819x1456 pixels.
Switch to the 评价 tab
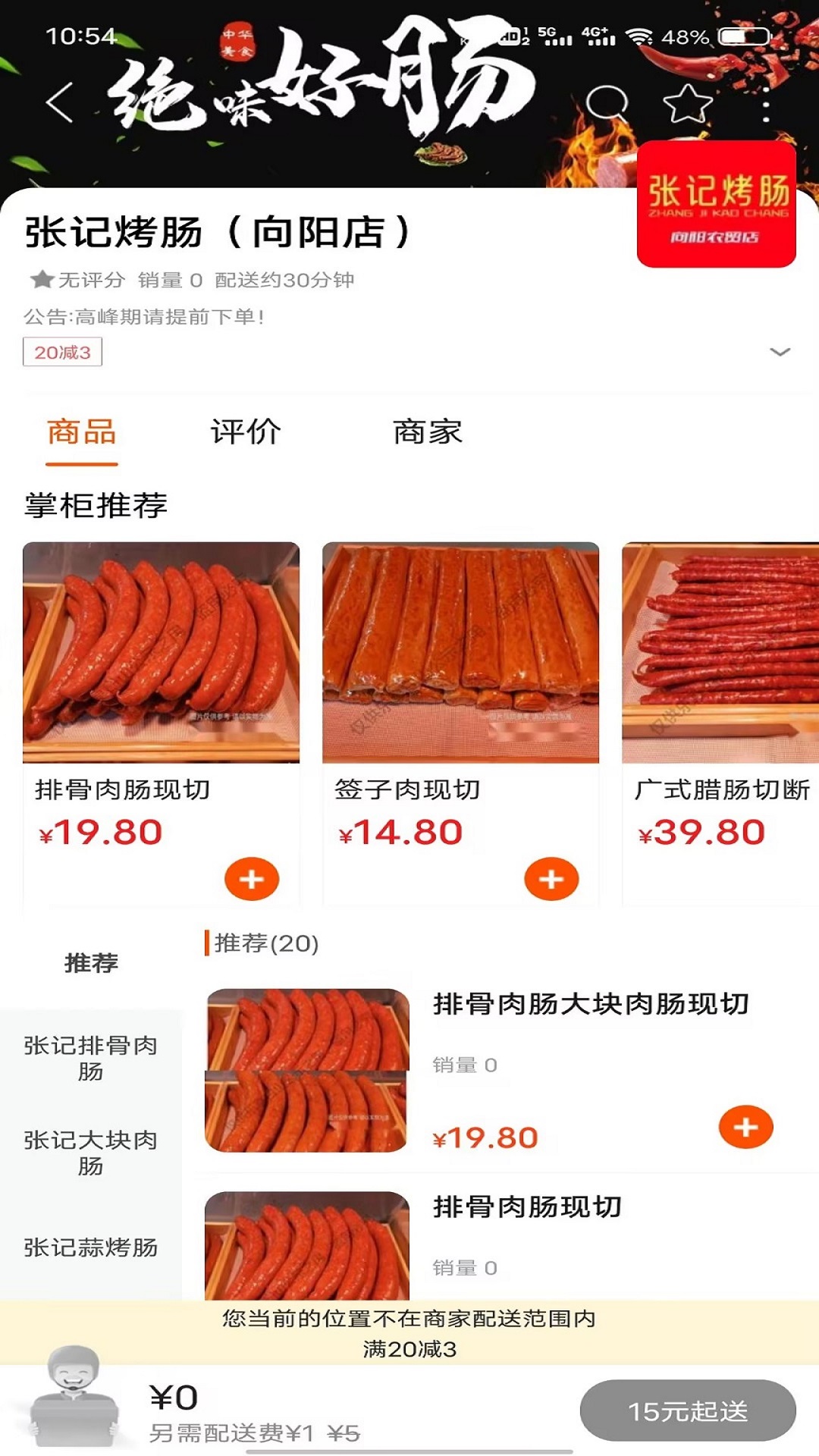click(246, 432)
